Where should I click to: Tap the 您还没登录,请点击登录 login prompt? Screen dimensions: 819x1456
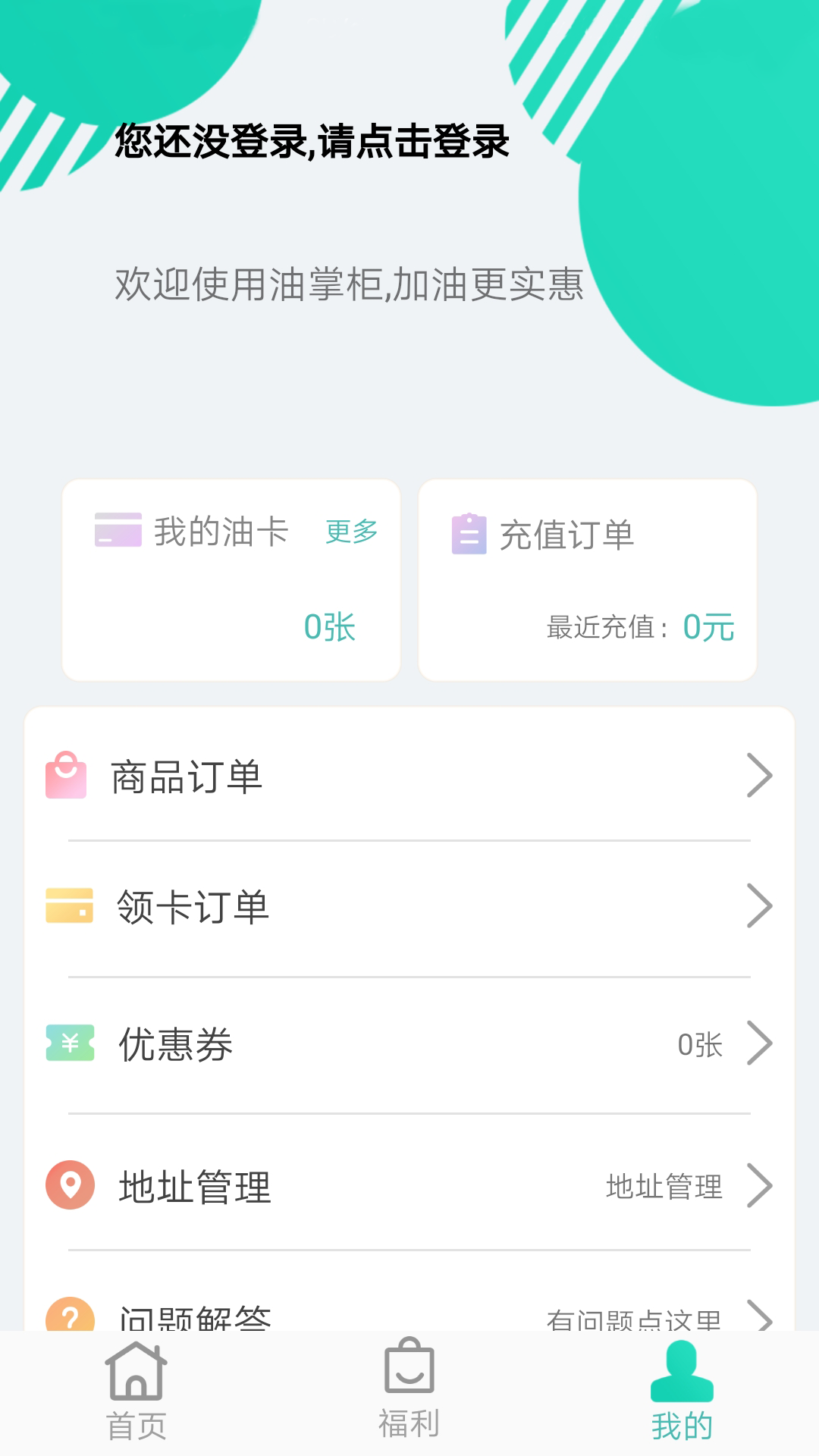(312, 142)
